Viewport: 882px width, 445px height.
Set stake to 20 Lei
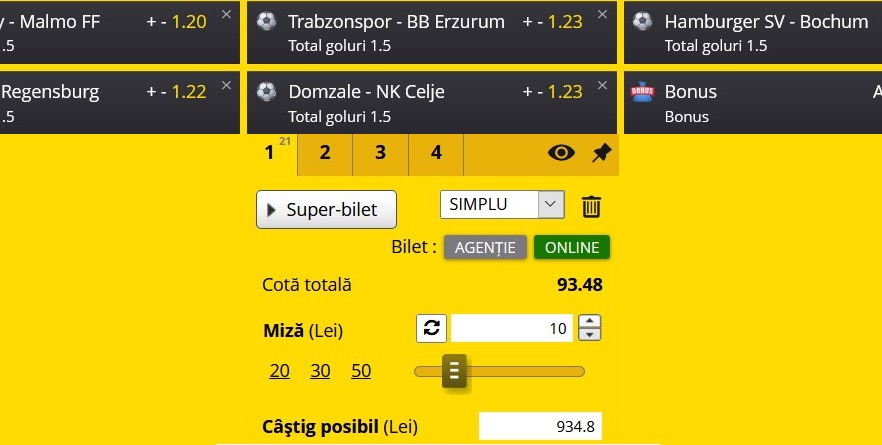(280, 371)
